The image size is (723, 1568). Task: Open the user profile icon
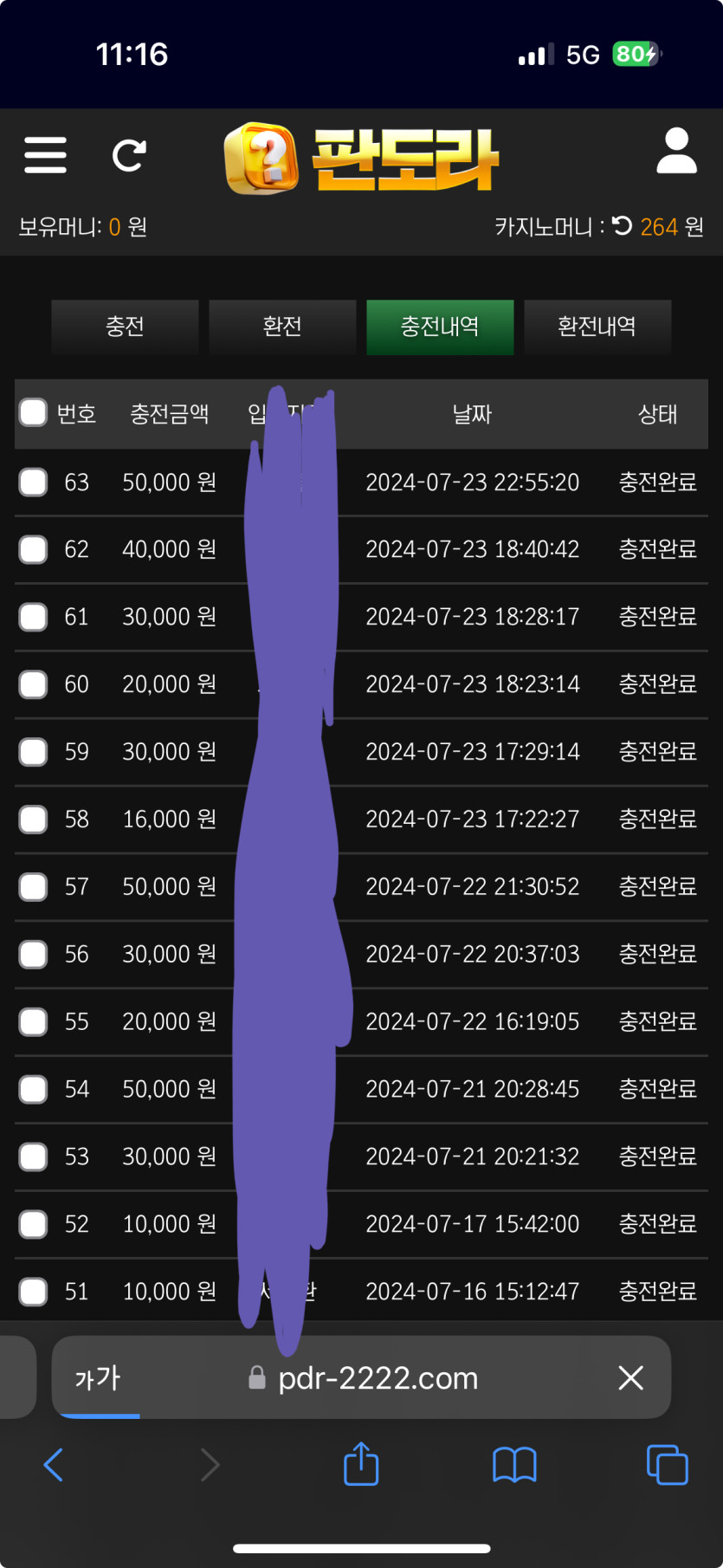click(676, 152)
